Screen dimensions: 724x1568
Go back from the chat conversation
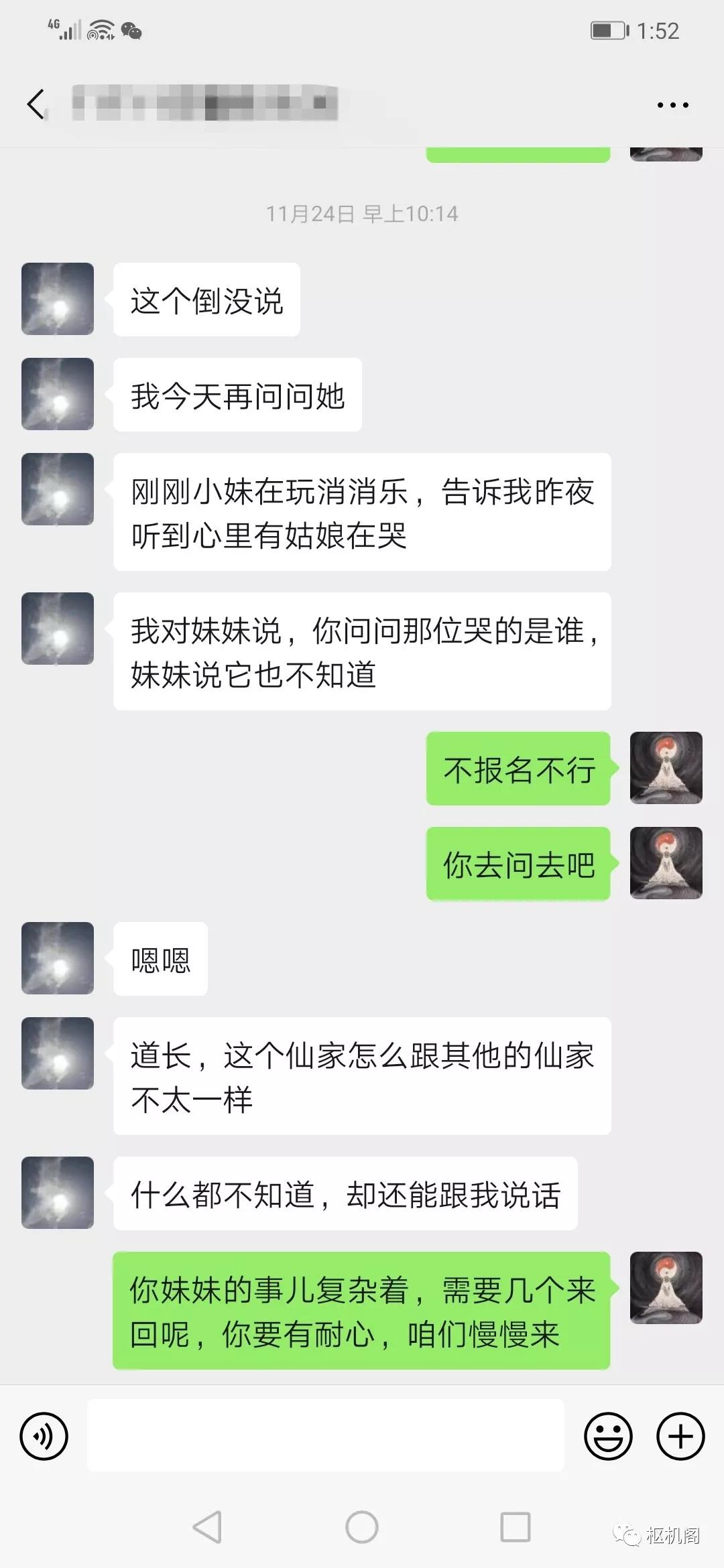36,105
